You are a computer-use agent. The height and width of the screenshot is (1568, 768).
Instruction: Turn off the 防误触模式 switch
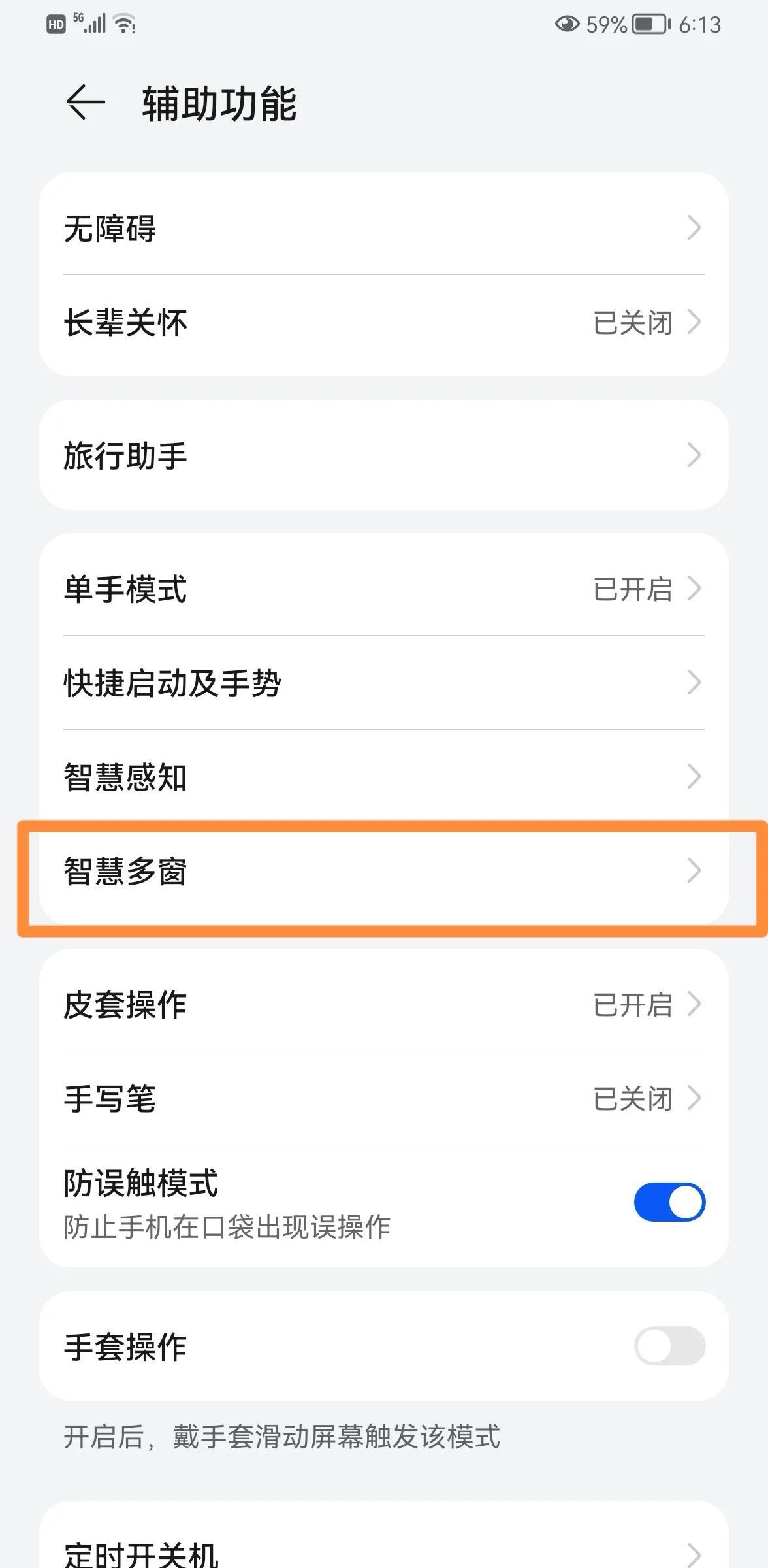coord(669,1202)
